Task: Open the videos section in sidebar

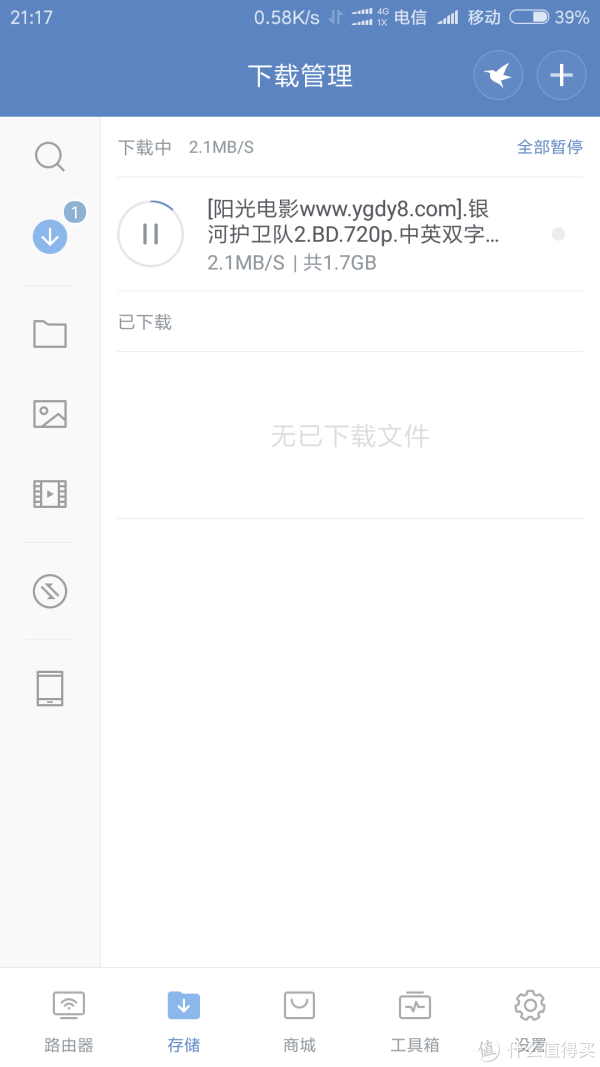Action: tap(50, 493)
